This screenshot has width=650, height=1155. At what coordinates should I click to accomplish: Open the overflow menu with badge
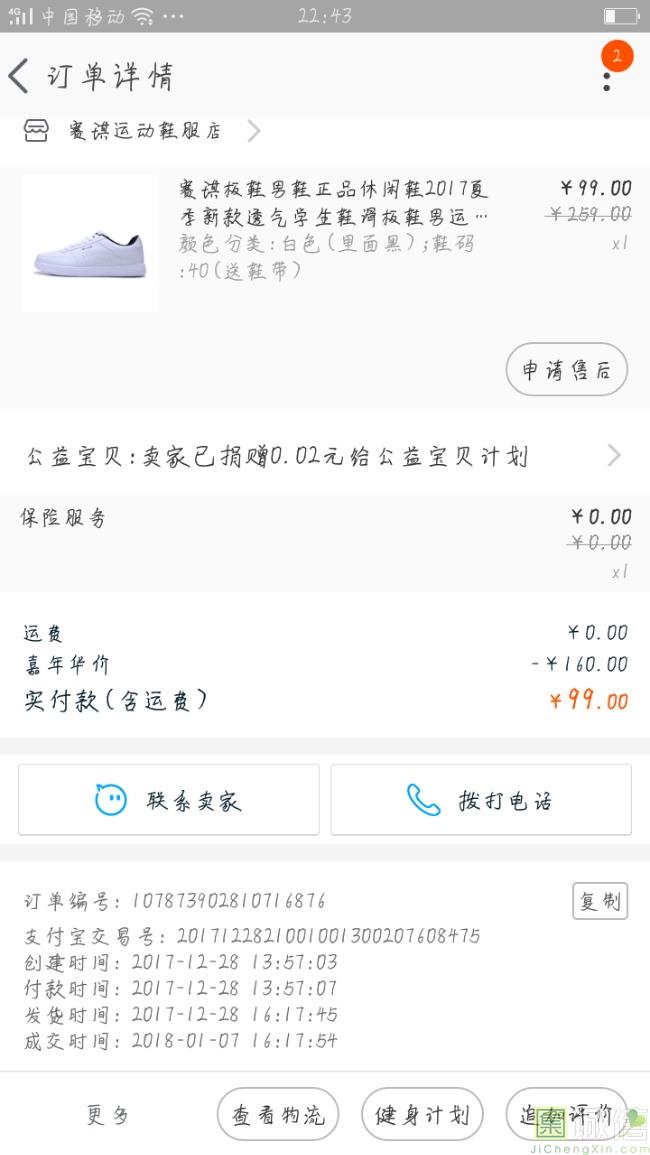[607, 76]
